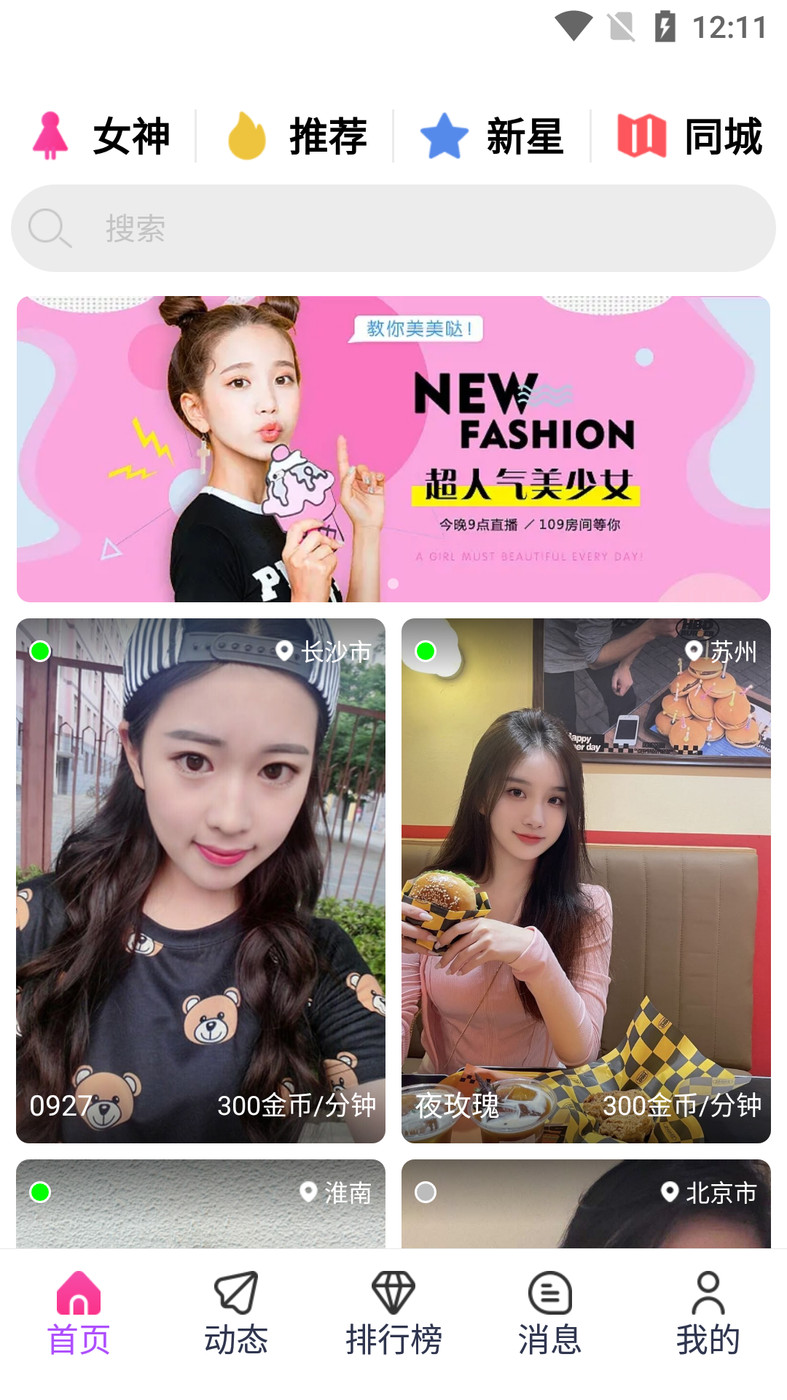The height and width of the screenshot is (1400, 787).
Task: Switch to the 动态 tab
Action: pos(236,1313)
